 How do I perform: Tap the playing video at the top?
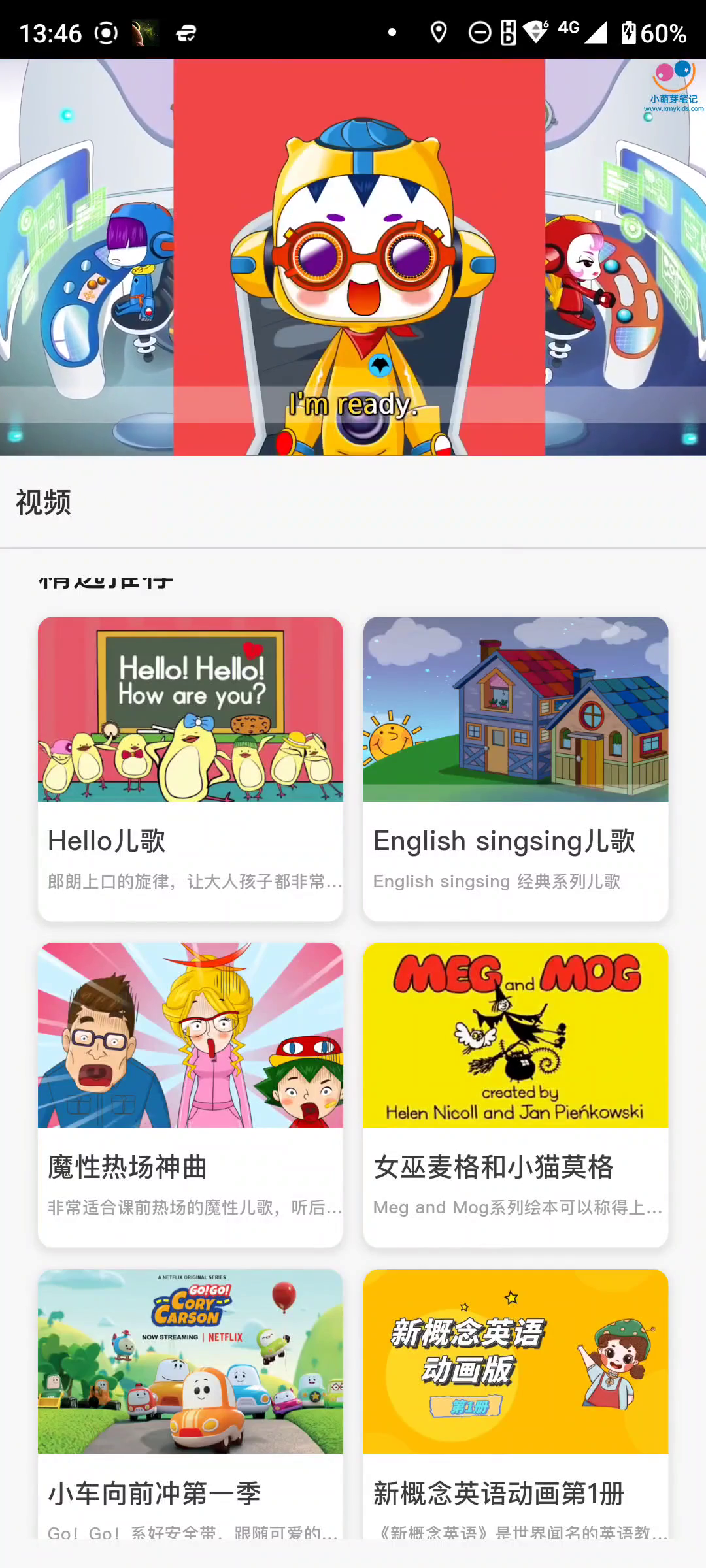[353, 257]
